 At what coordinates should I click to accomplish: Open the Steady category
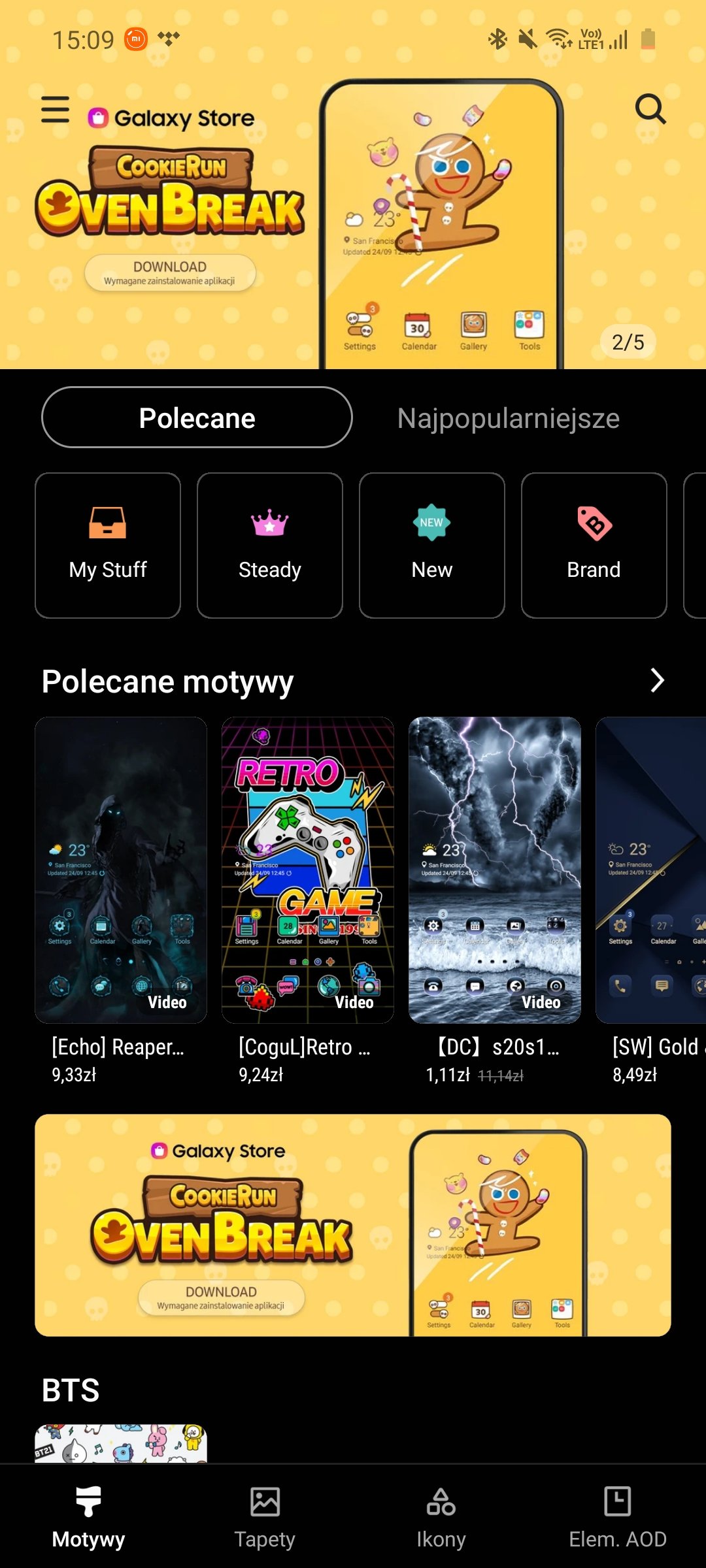(270, 546)
